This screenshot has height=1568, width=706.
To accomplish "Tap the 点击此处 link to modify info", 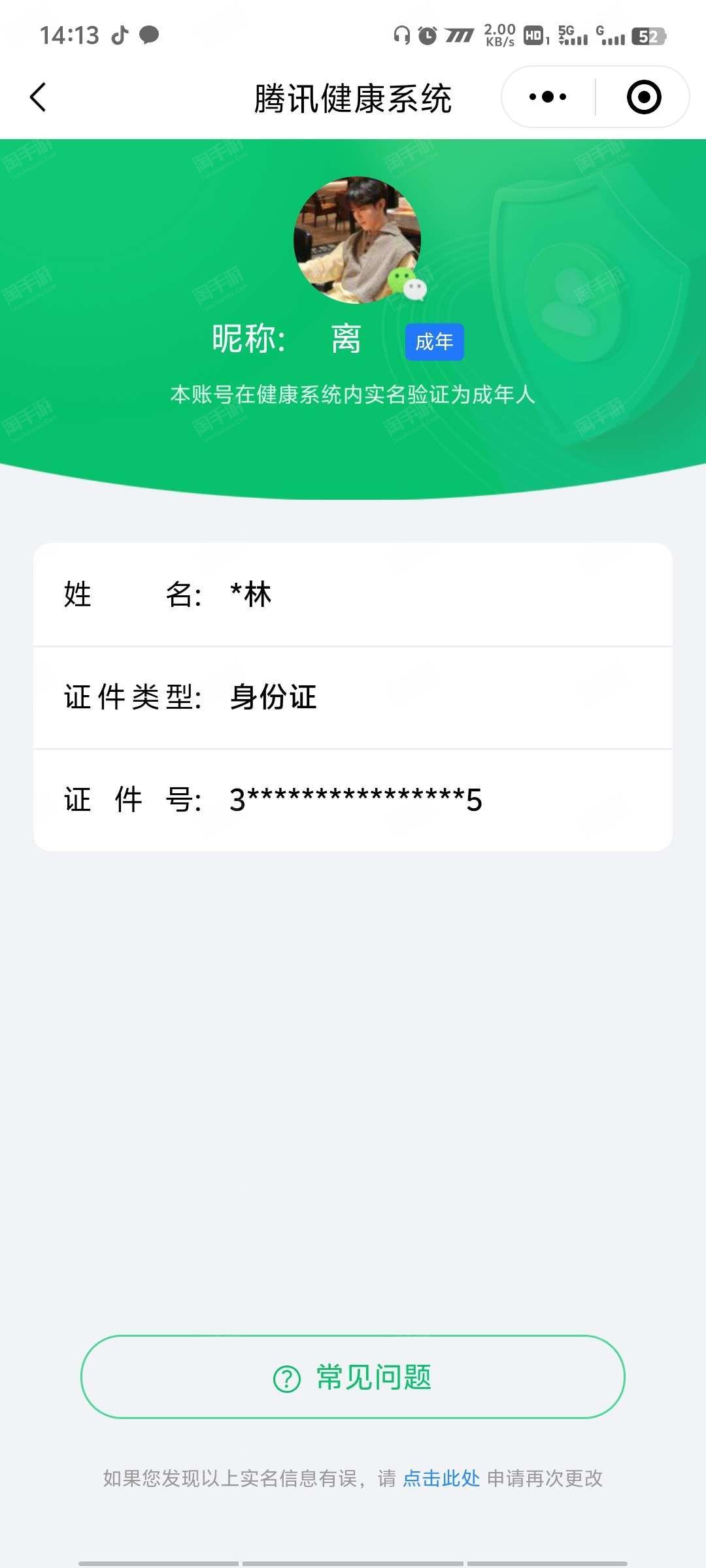I will pyautogui.click(x=441, y=1478).
